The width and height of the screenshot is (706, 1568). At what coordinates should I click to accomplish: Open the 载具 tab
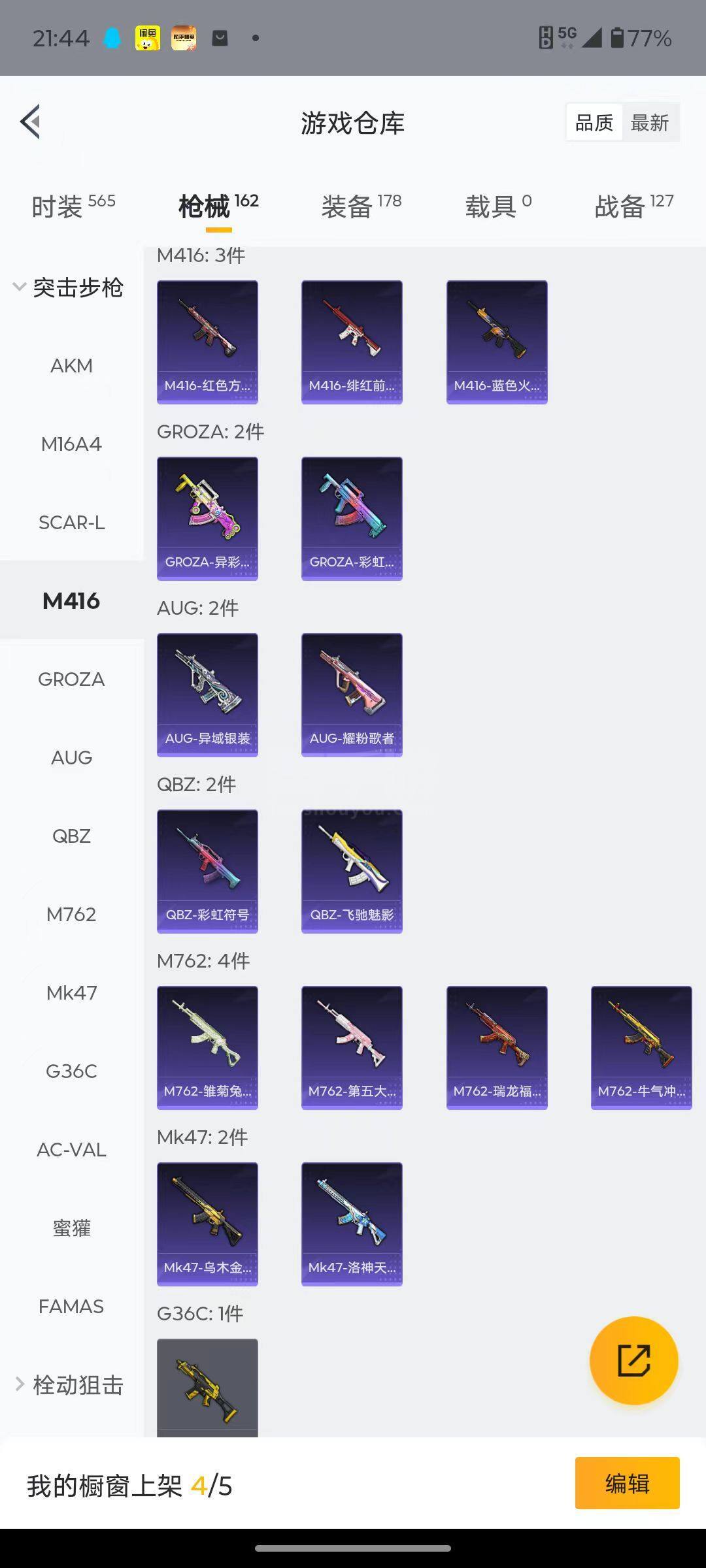pyautogui.click(x=497, y=206)
